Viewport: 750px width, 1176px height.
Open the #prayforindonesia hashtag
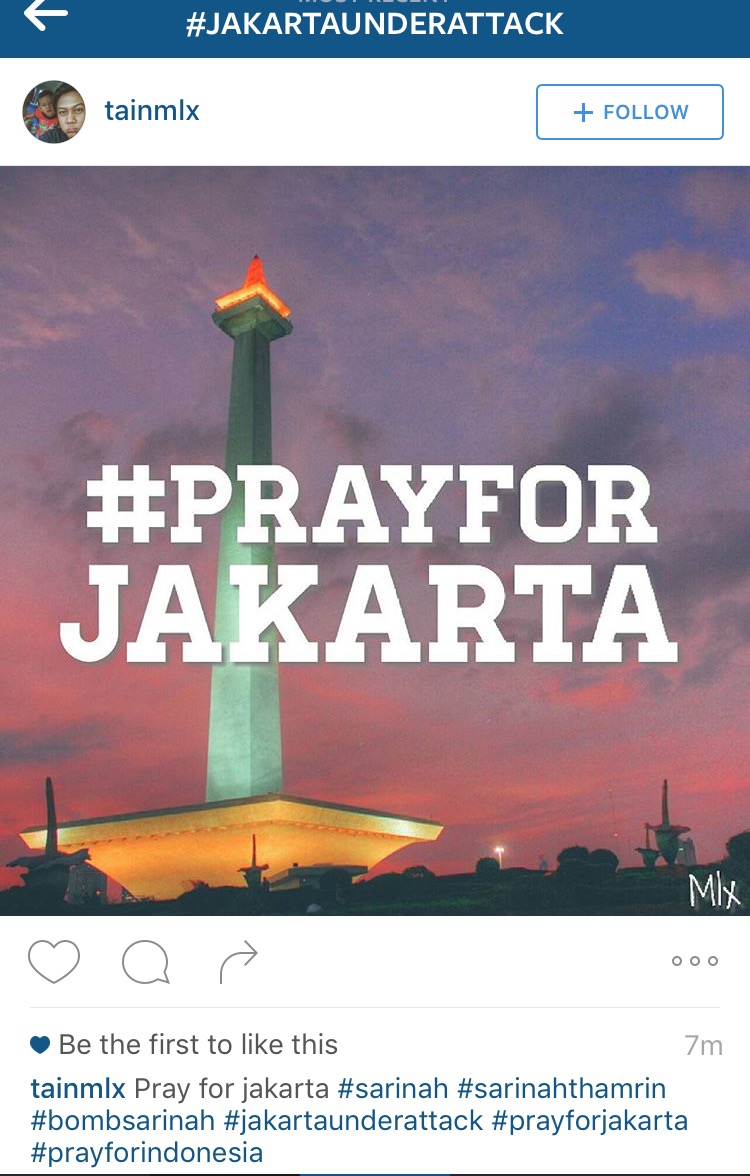(147, 1152)
